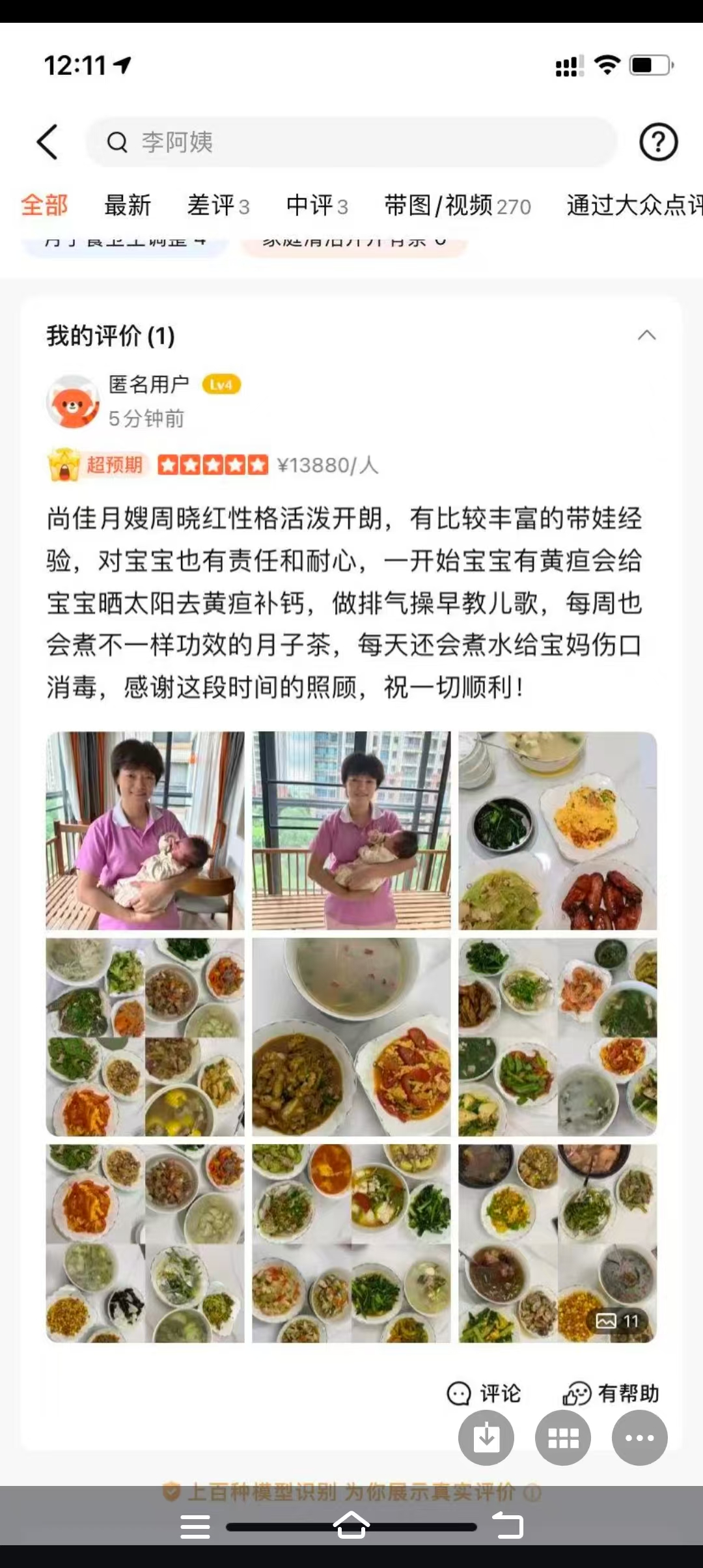Open first photo of woman holding baby

coord(145,830)
